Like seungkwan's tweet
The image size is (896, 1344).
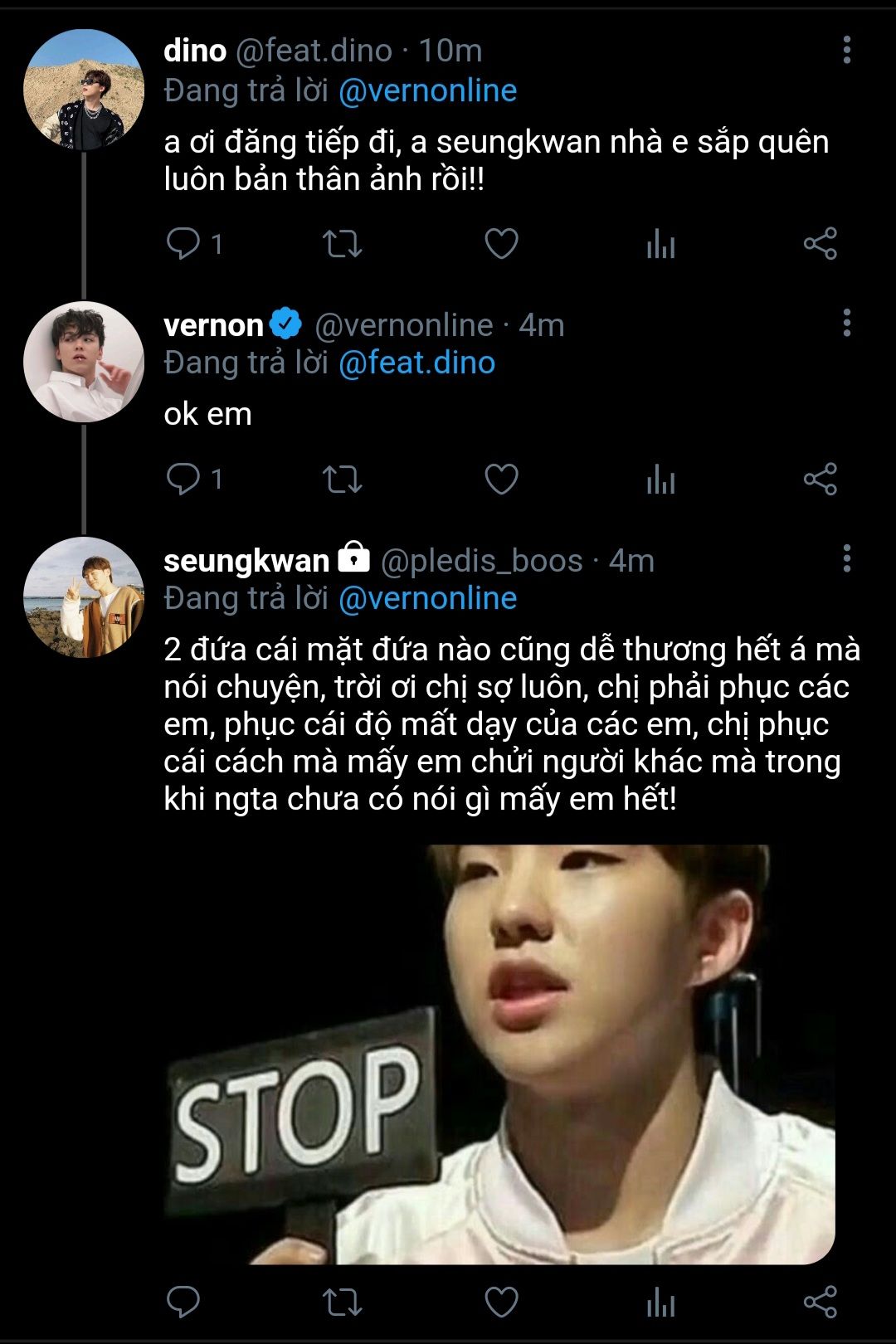coord(501,1302)
